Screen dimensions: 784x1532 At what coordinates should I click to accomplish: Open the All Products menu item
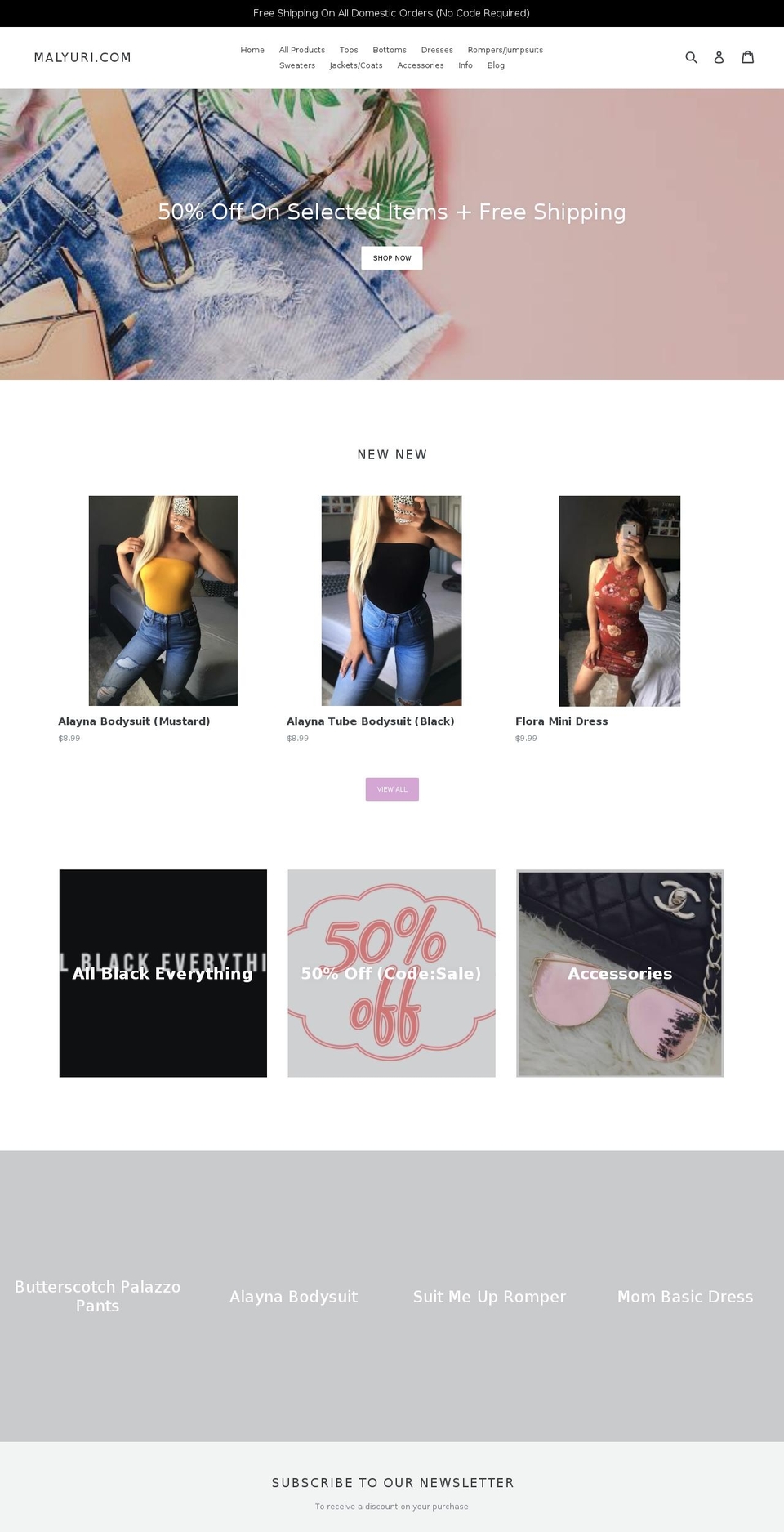(301, 50)
